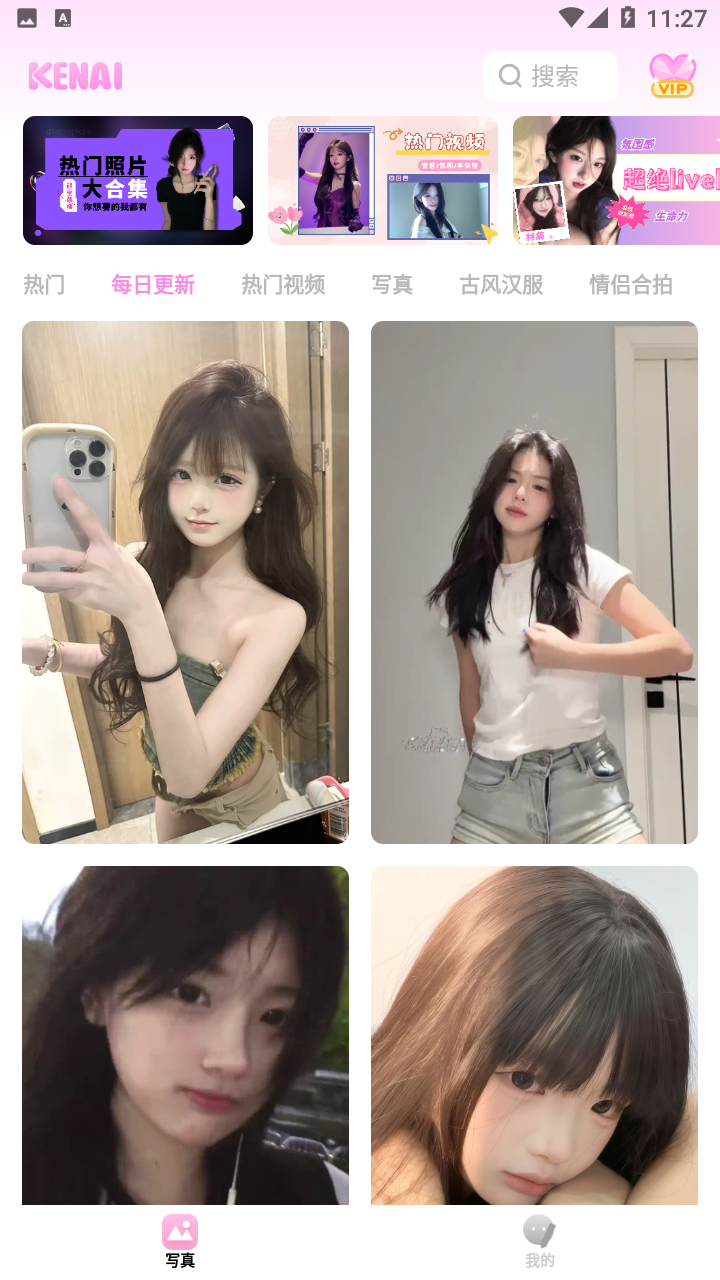Open the 热门视频 banner card

pyautogui.click(x=383, y=180)
